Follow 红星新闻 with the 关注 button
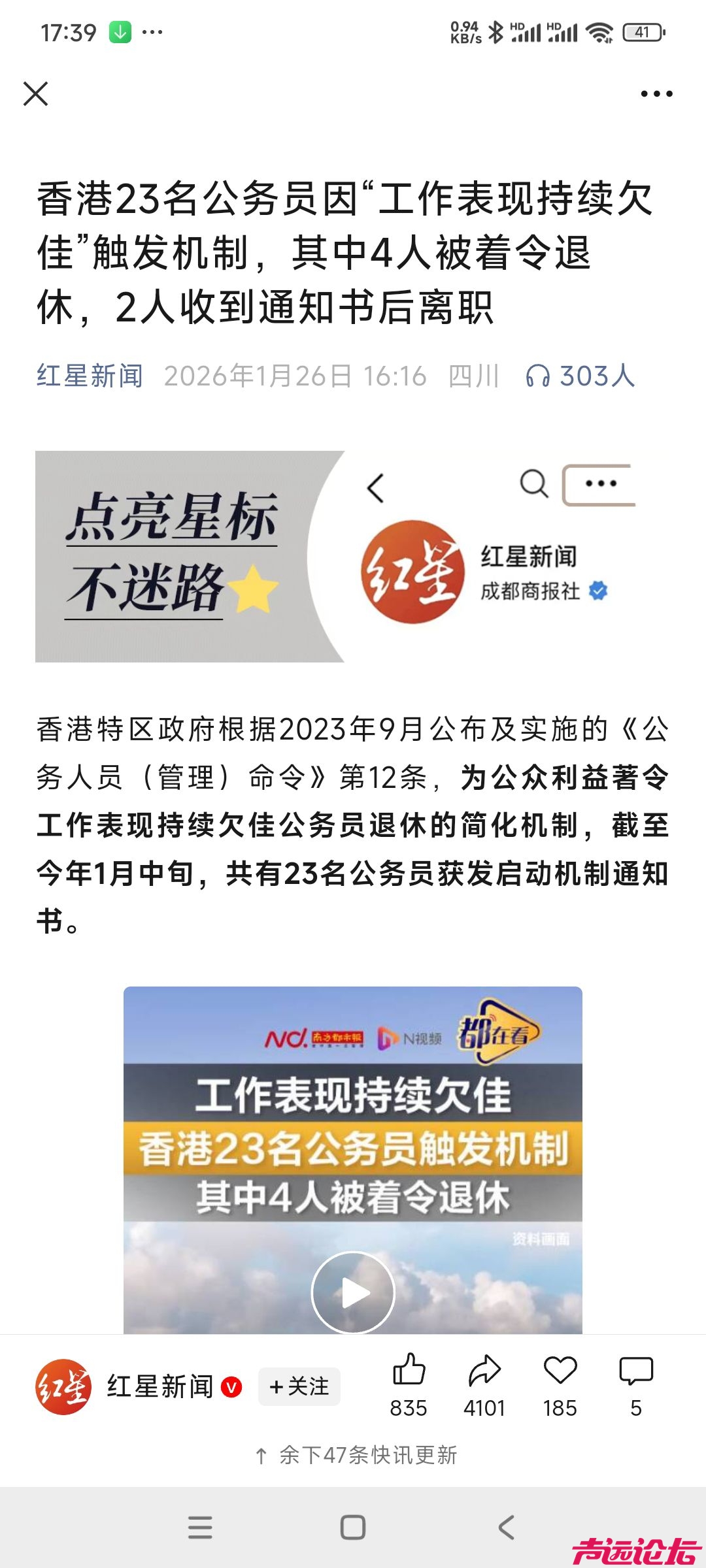Image resolution: width=706 pixels, height=1568 pixels. tap(299, 1386)
